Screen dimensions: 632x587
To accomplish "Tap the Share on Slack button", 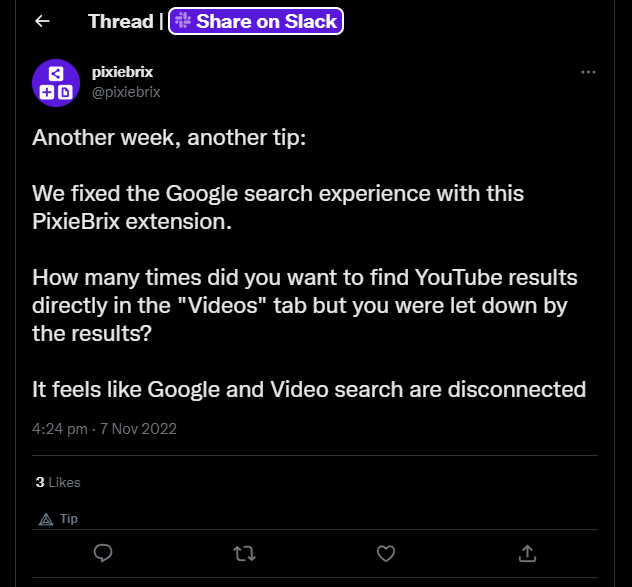I will pos(256,21).
